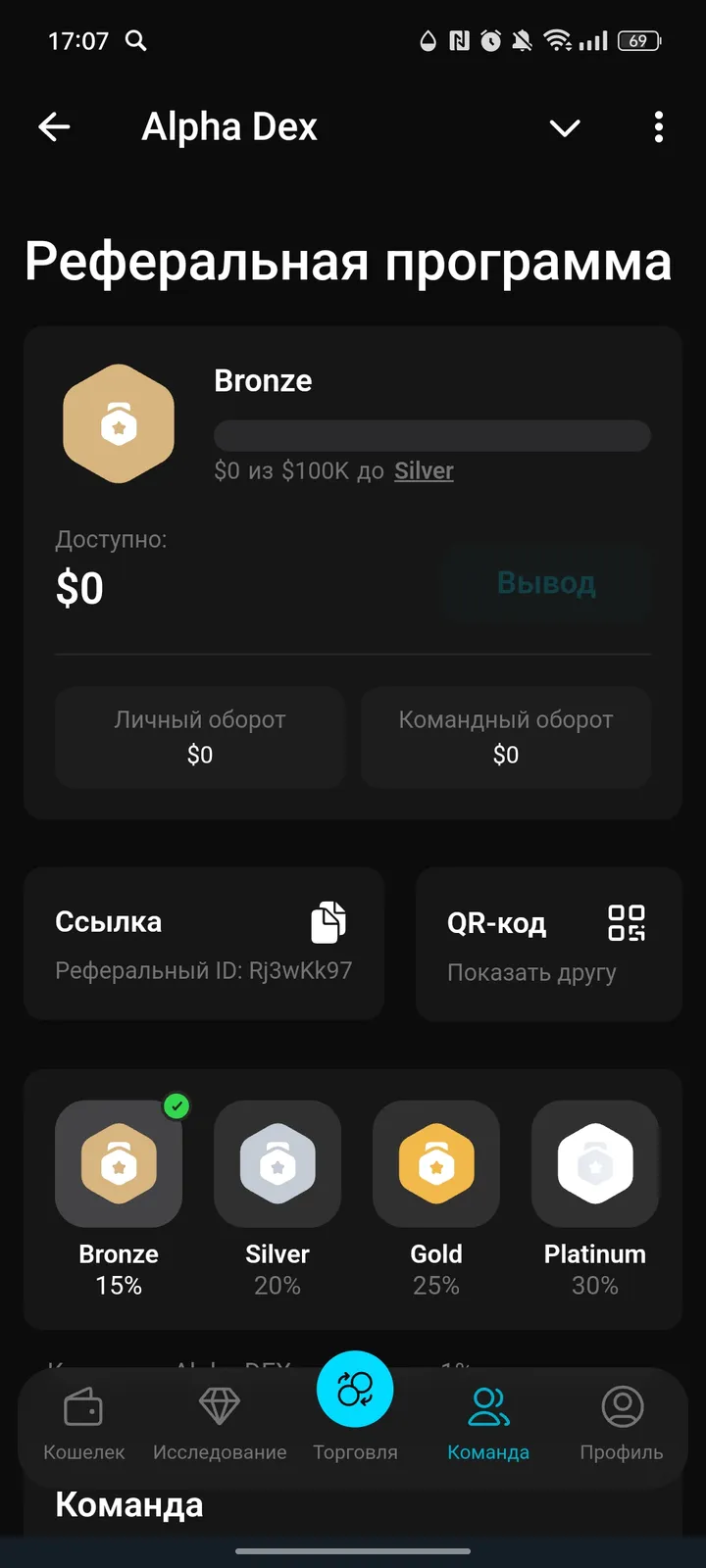Tap the progress bar under Bronze
The height and width of the screenshot is (1568, 706).
pyautogui.click(x=432, y=435)
